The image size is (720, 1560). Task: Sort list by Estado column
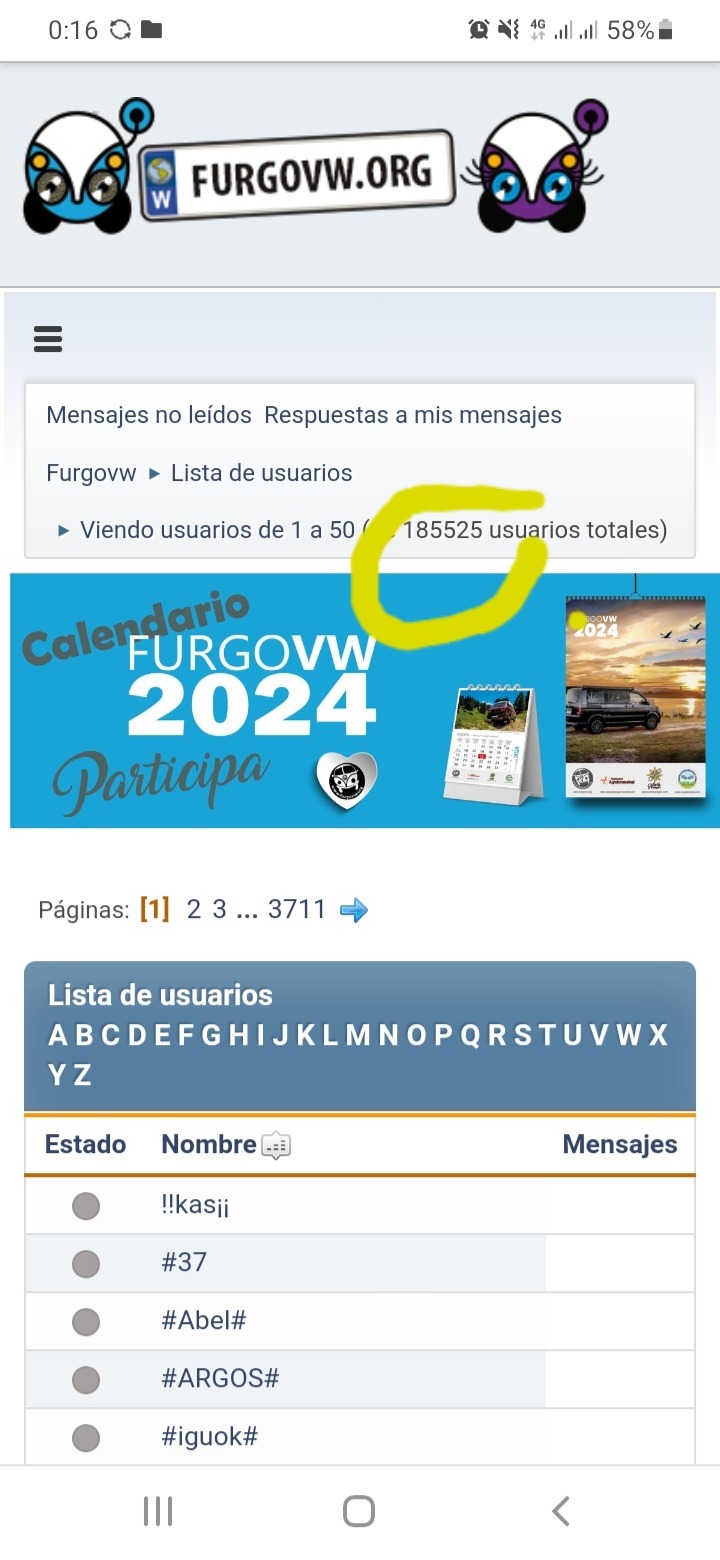point(85,1144)
